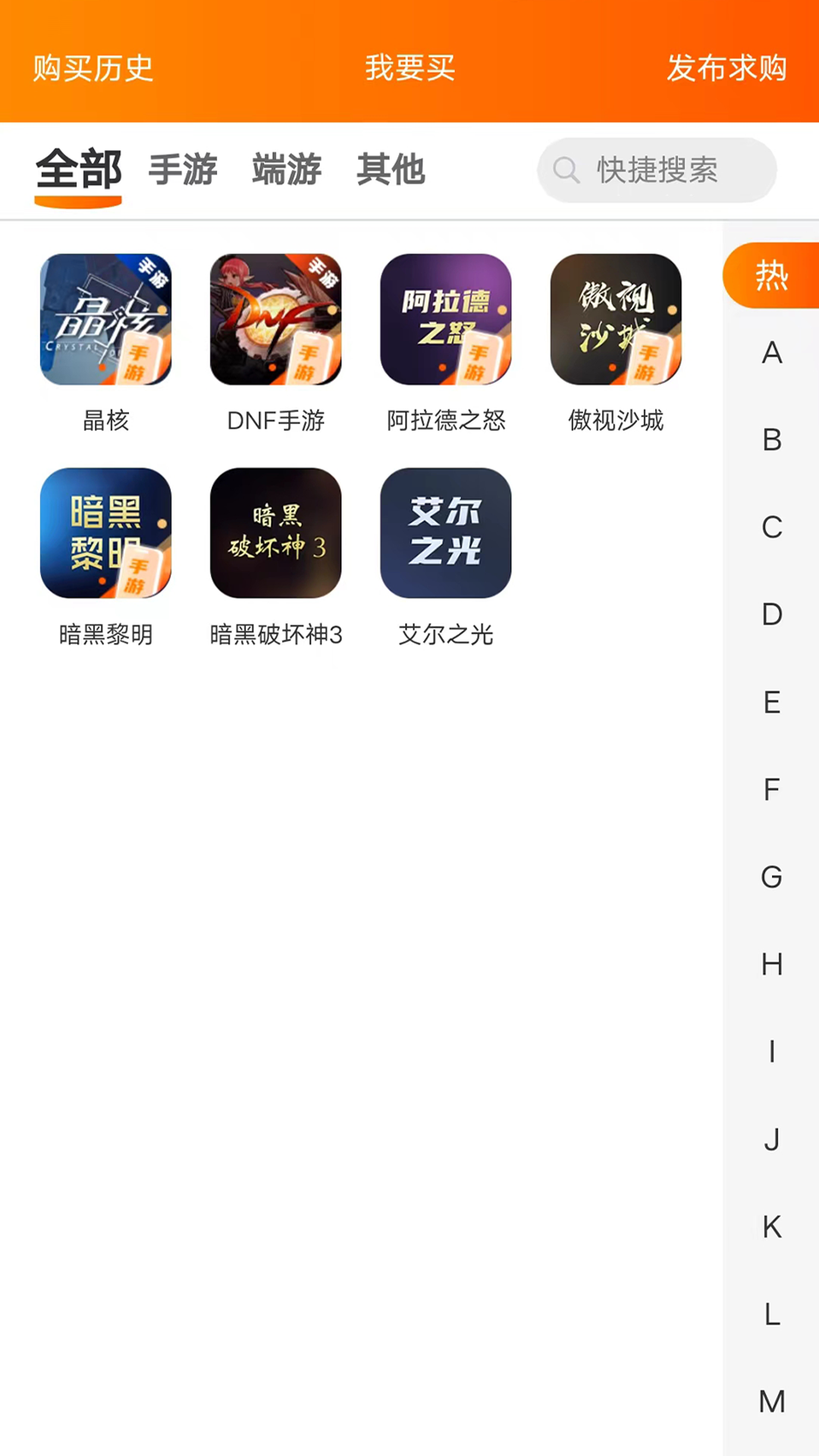Viewport: 819px width, 1456px height.
Task: Jump to letter H in the index
Action: tap(771, 965)
